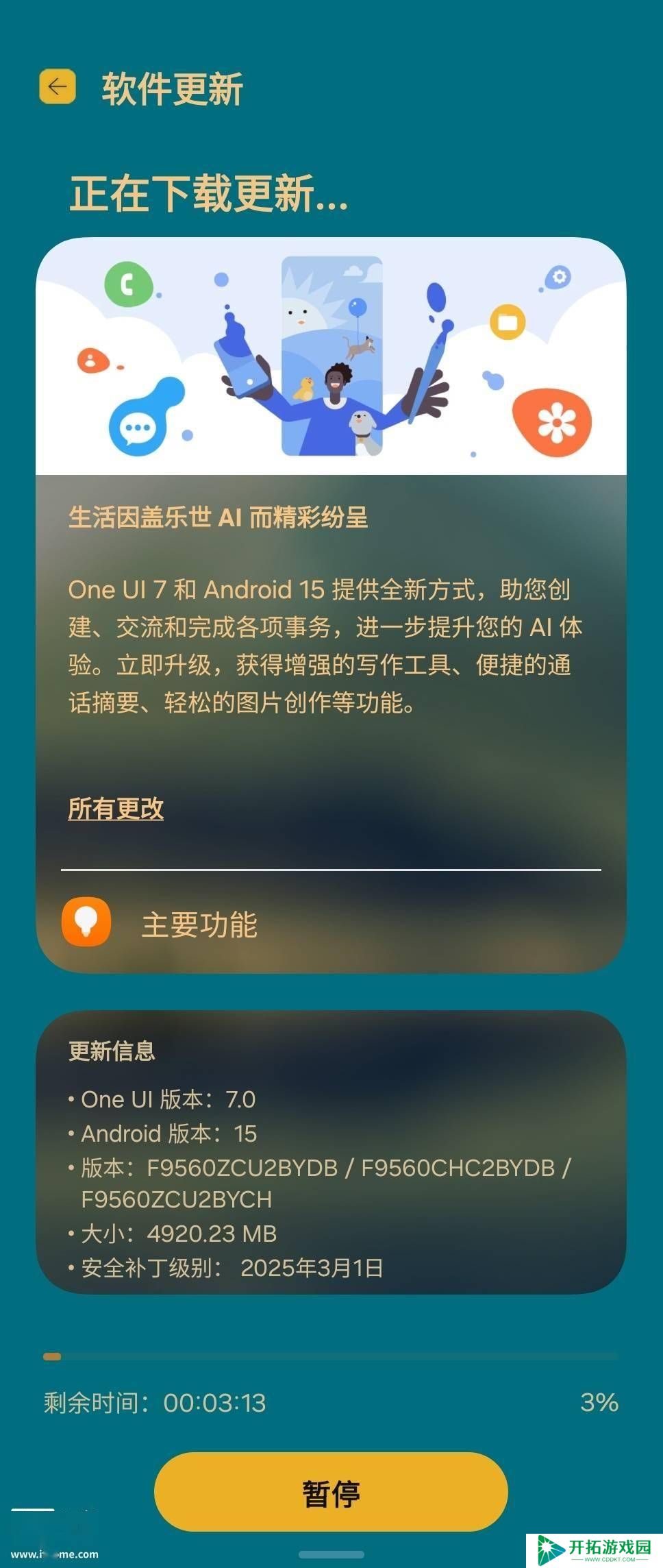Go back from the 软件更新 screen

[58, 87]
